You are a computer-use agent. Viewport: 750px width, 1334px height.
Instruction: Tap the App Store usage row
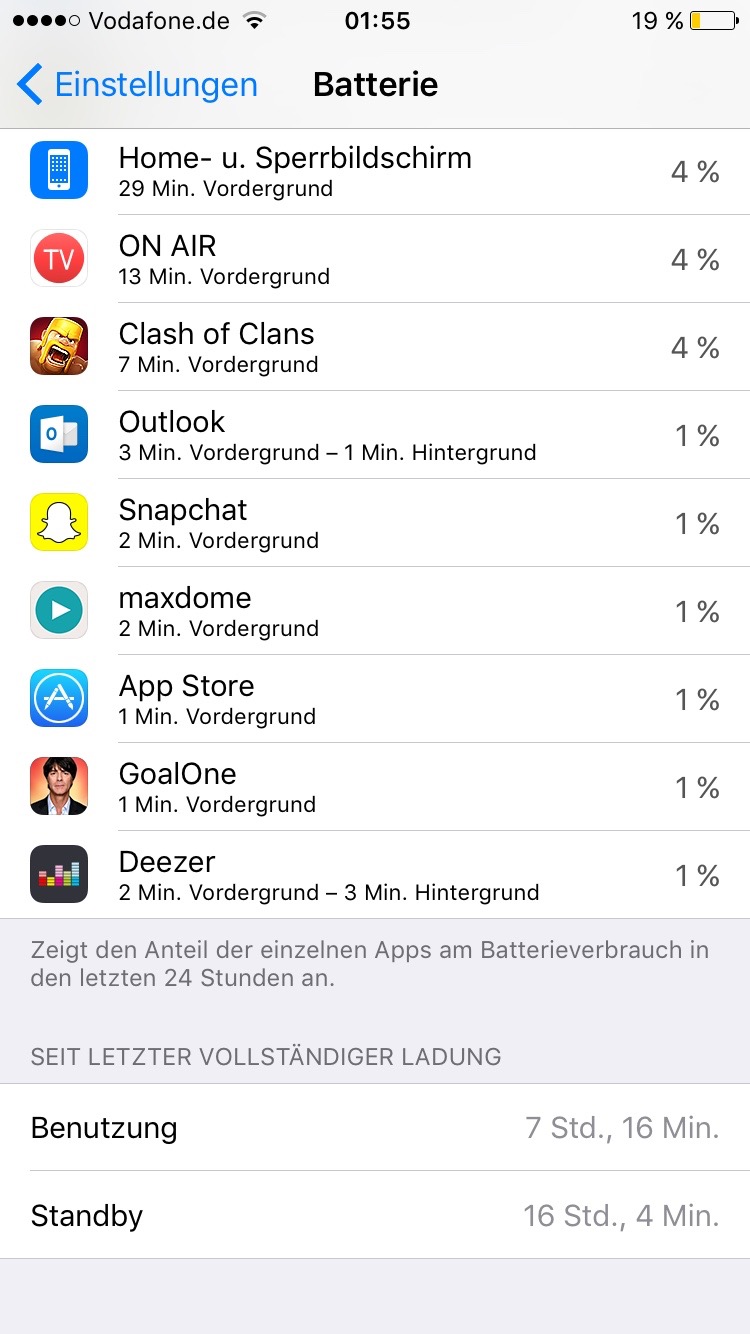(x=375, y=699)
